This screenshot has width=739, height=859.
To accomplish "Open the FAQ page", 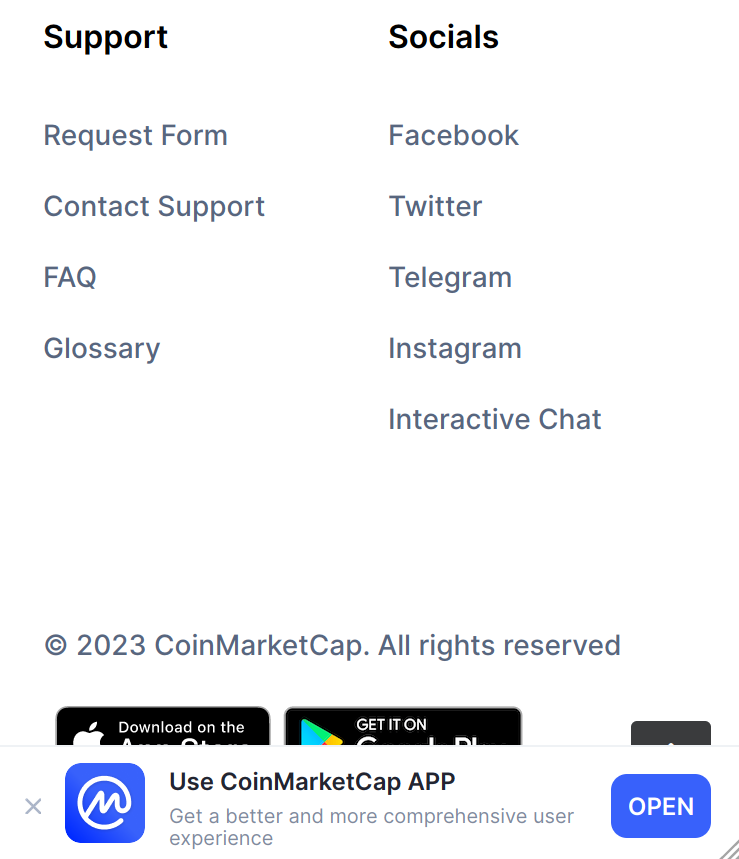I will point(69,277).
